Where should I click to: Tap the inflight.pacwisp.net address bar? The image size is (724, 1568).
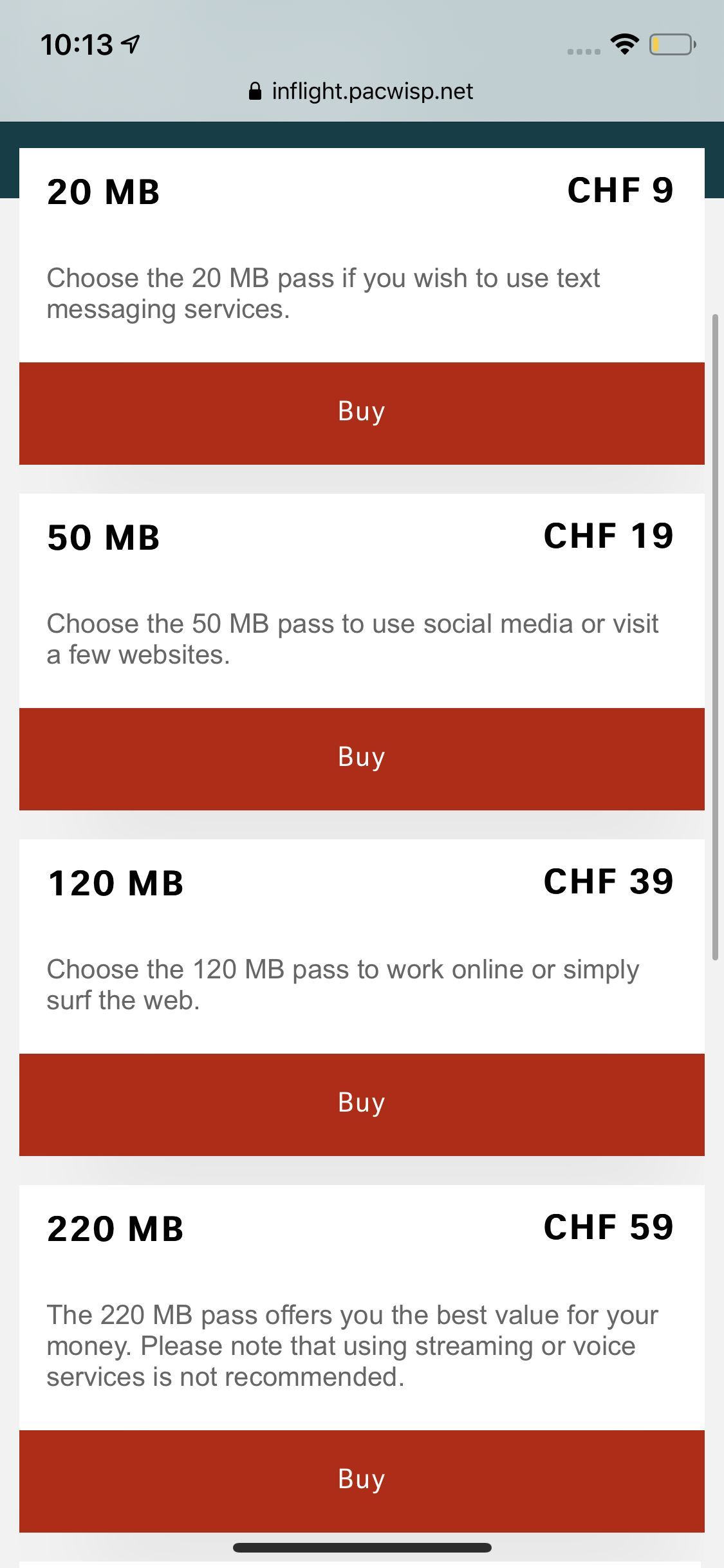click(x=362, y=91)
